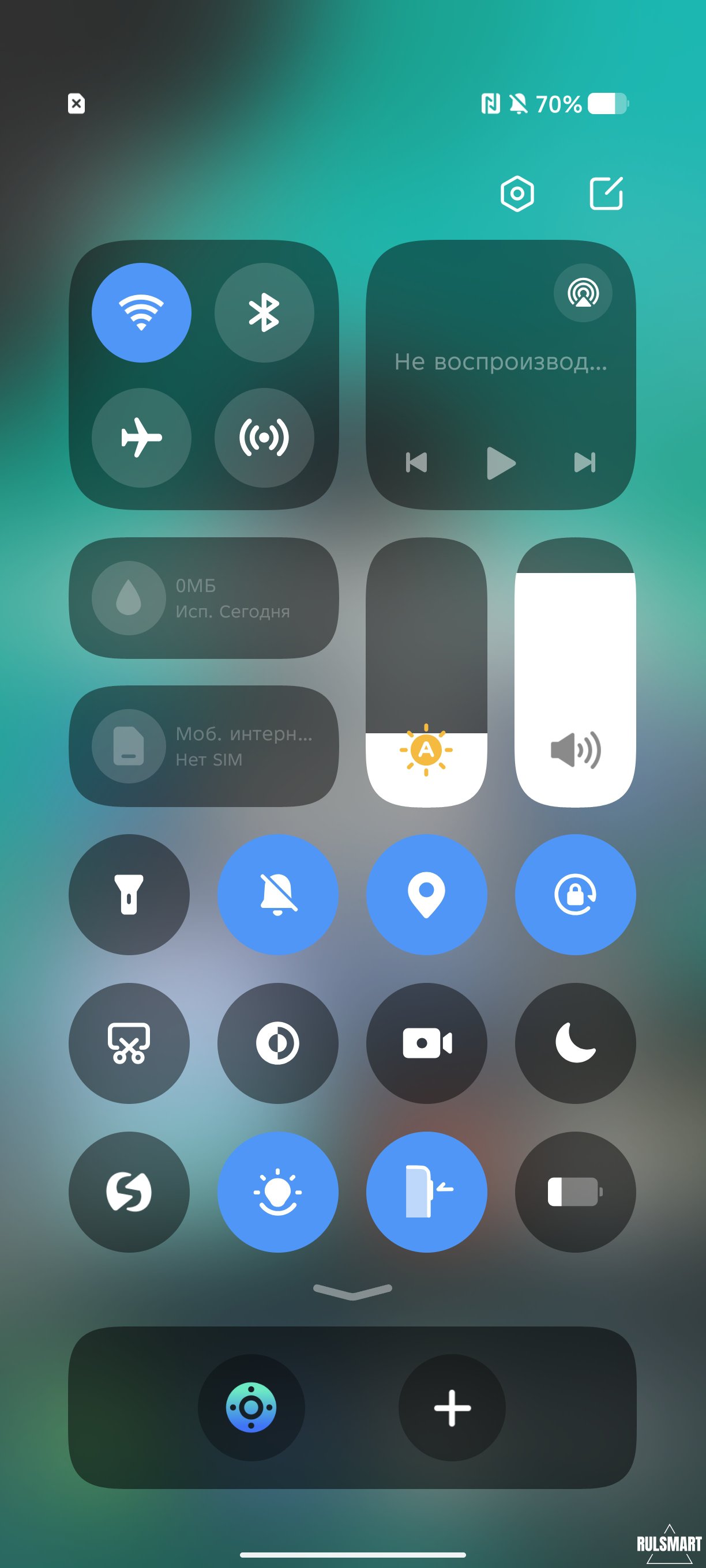
Task: Start media playback with the play button
Action: (501, 463)
